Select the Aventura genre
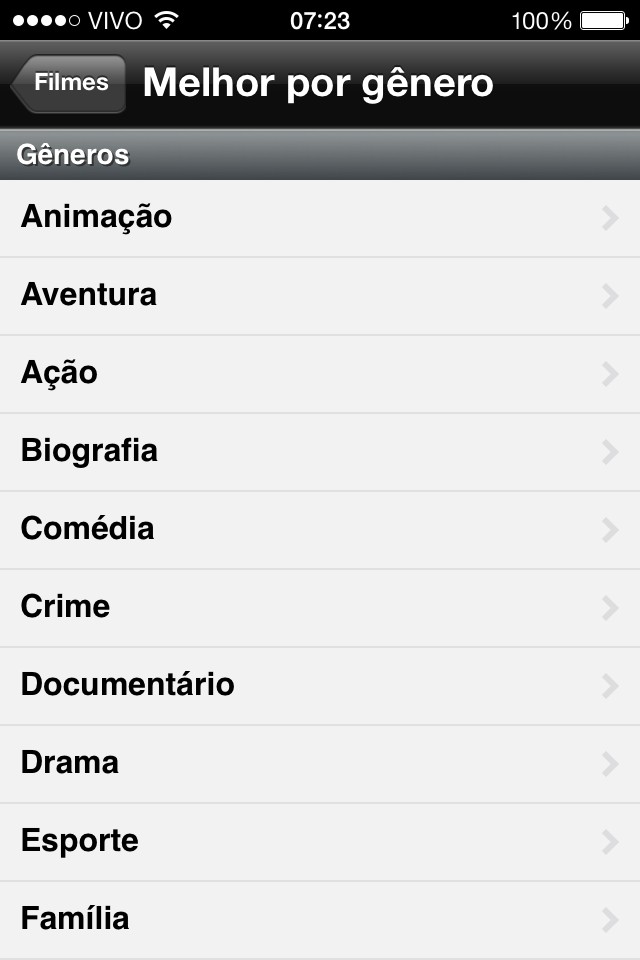640x960 pixels. [x=320, y=295]
